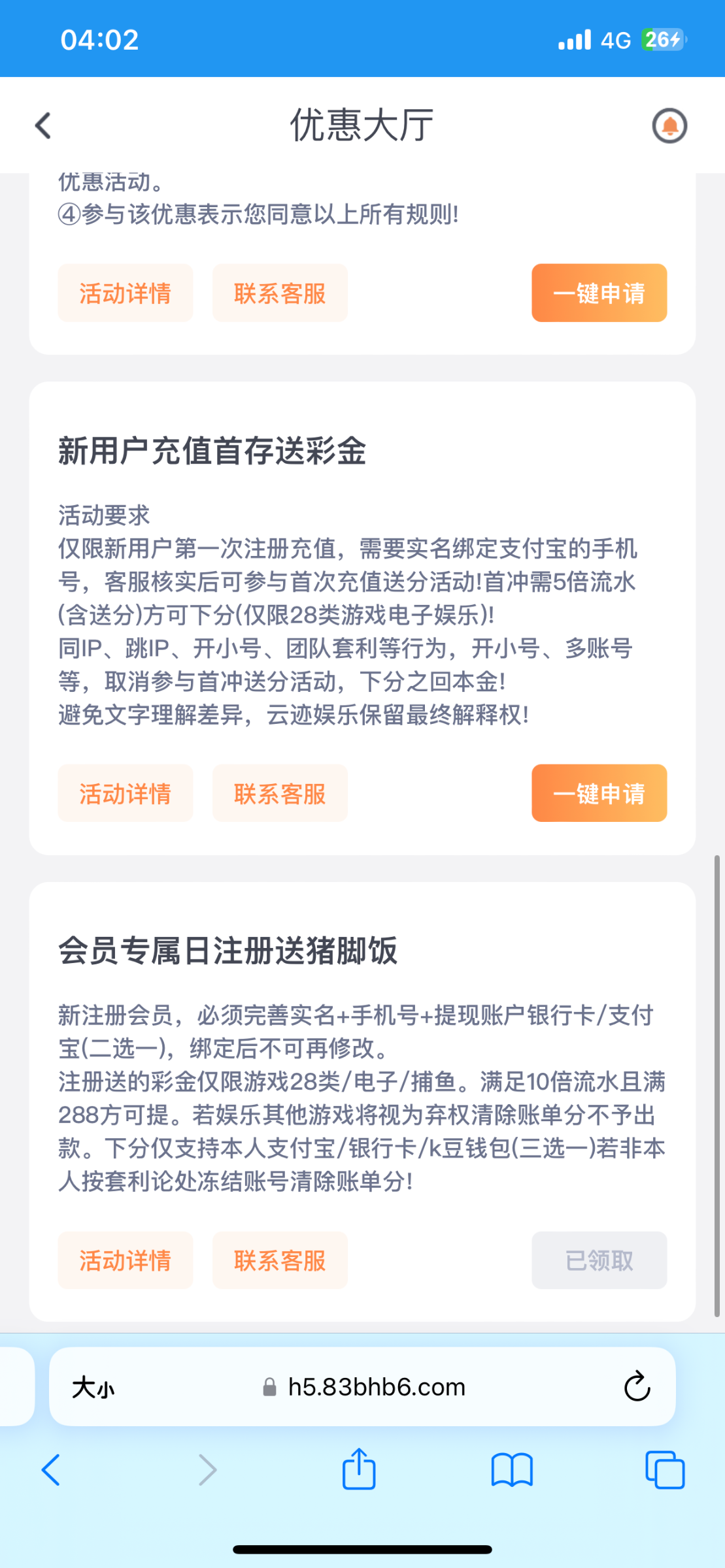
Task: Show open Safari tabs
Action: [665, 1470]
